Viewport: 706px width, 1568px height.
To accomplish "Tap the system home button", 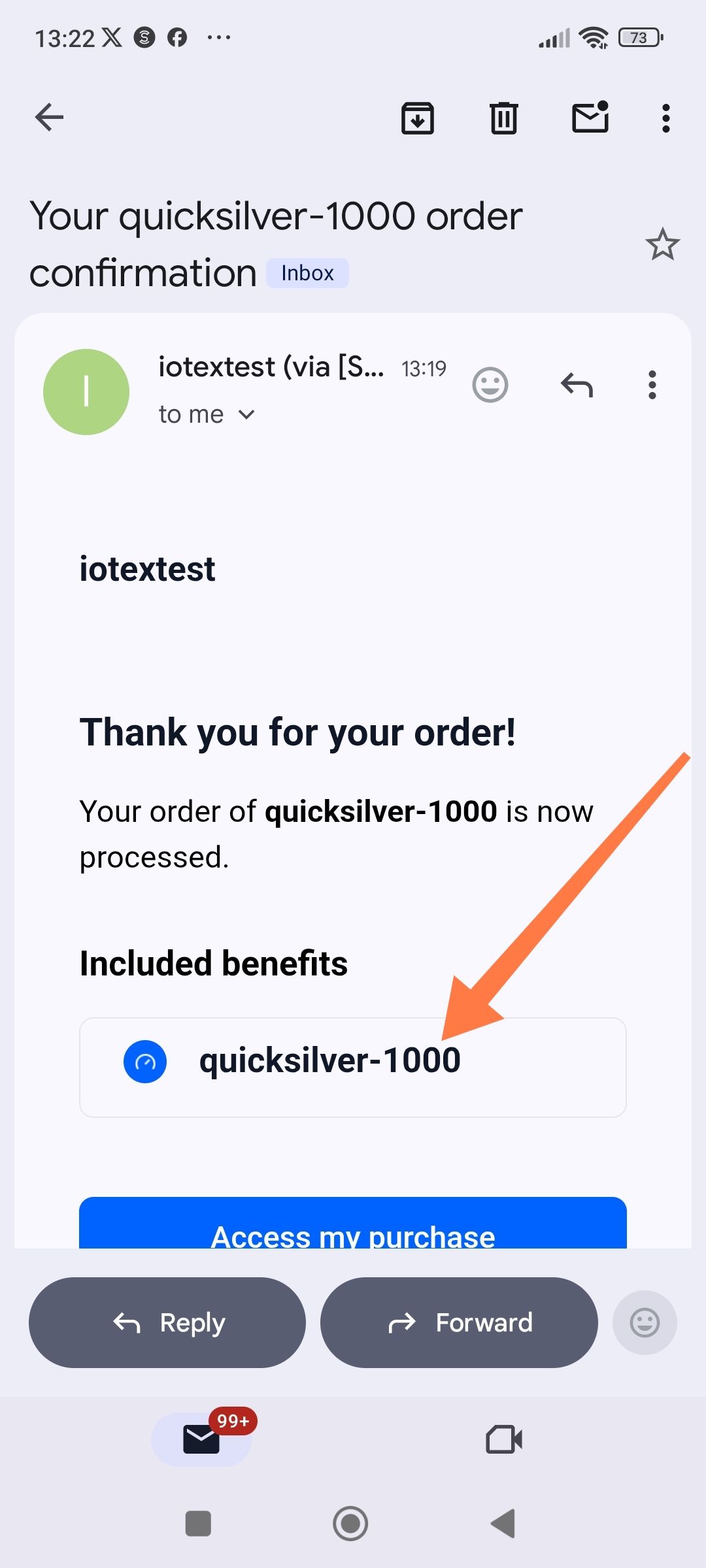I will (x=350, y=1524).
